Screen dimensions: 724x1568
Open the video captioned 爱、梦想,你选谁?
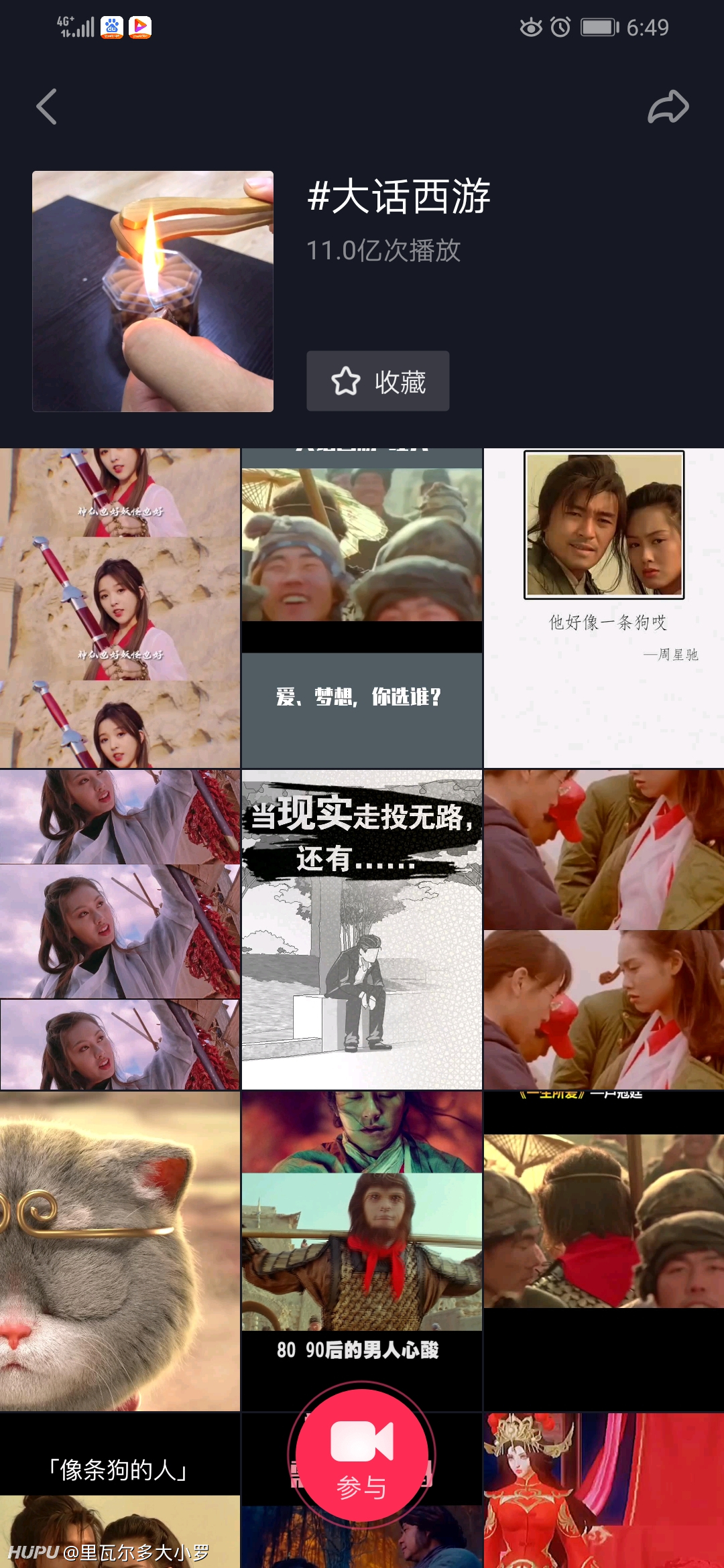coord(362,608)
